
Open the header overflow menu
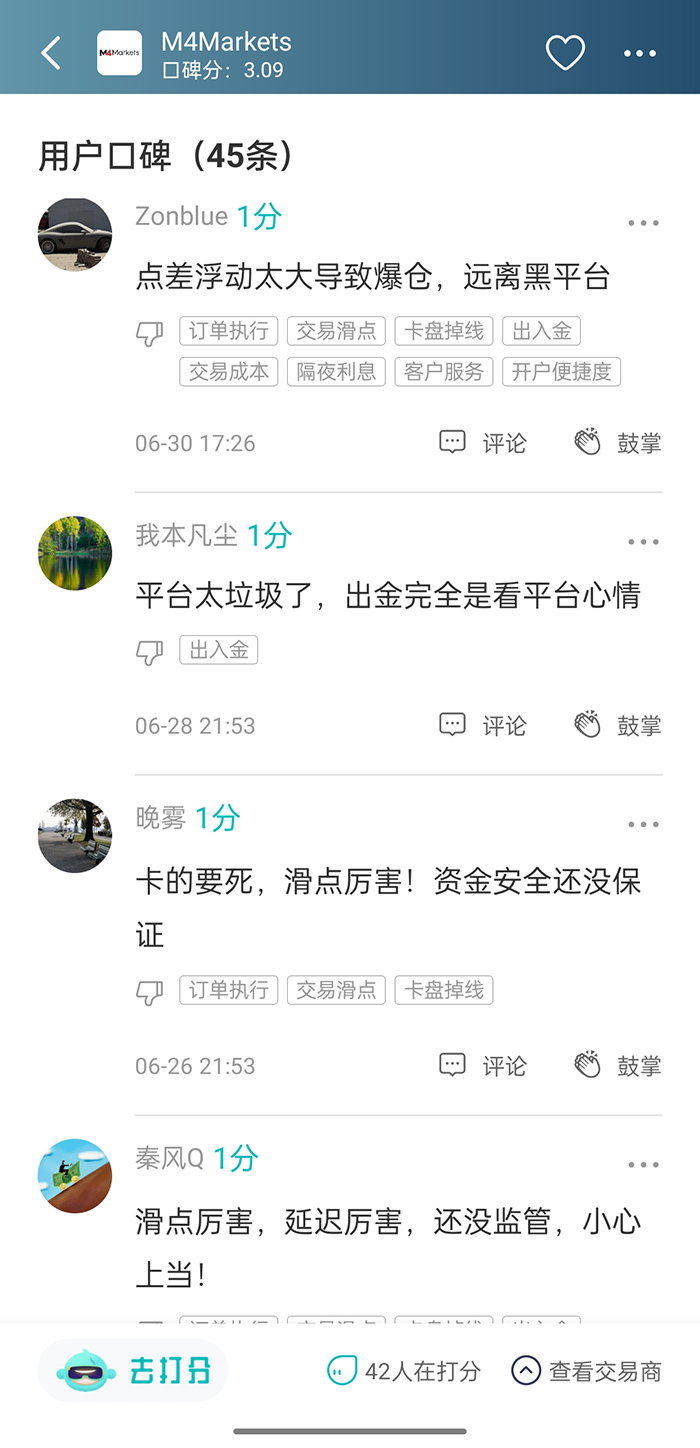[x=640, y=53]
